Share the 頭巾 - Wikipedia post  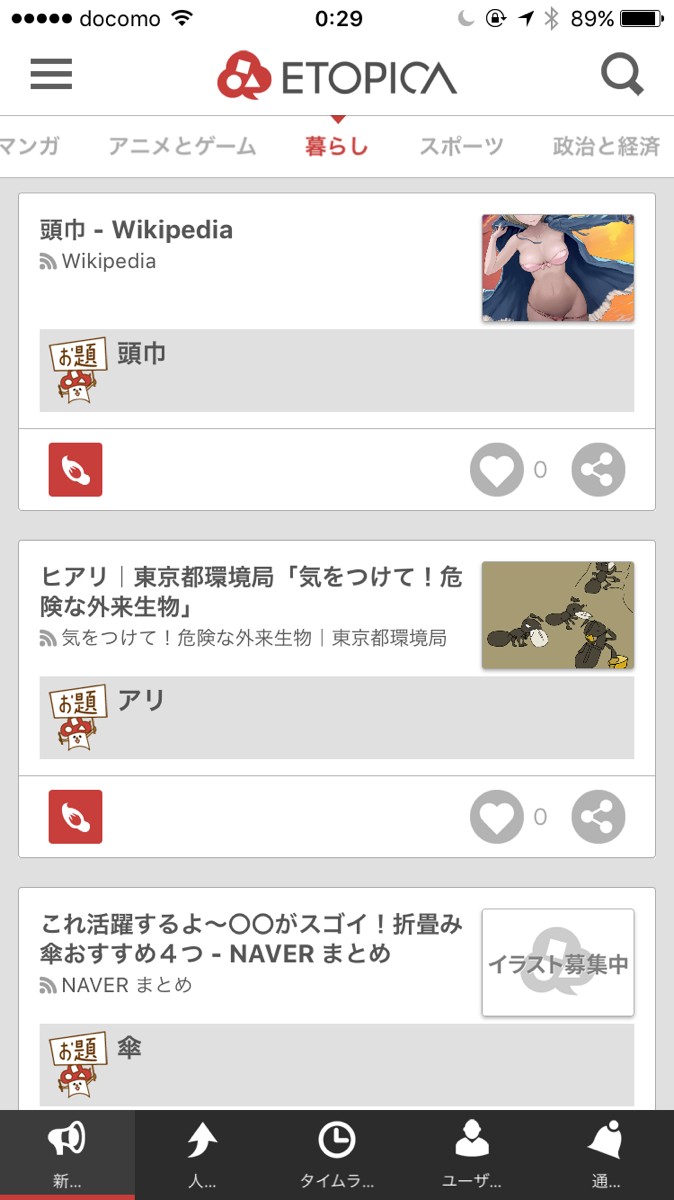(598, 470)
